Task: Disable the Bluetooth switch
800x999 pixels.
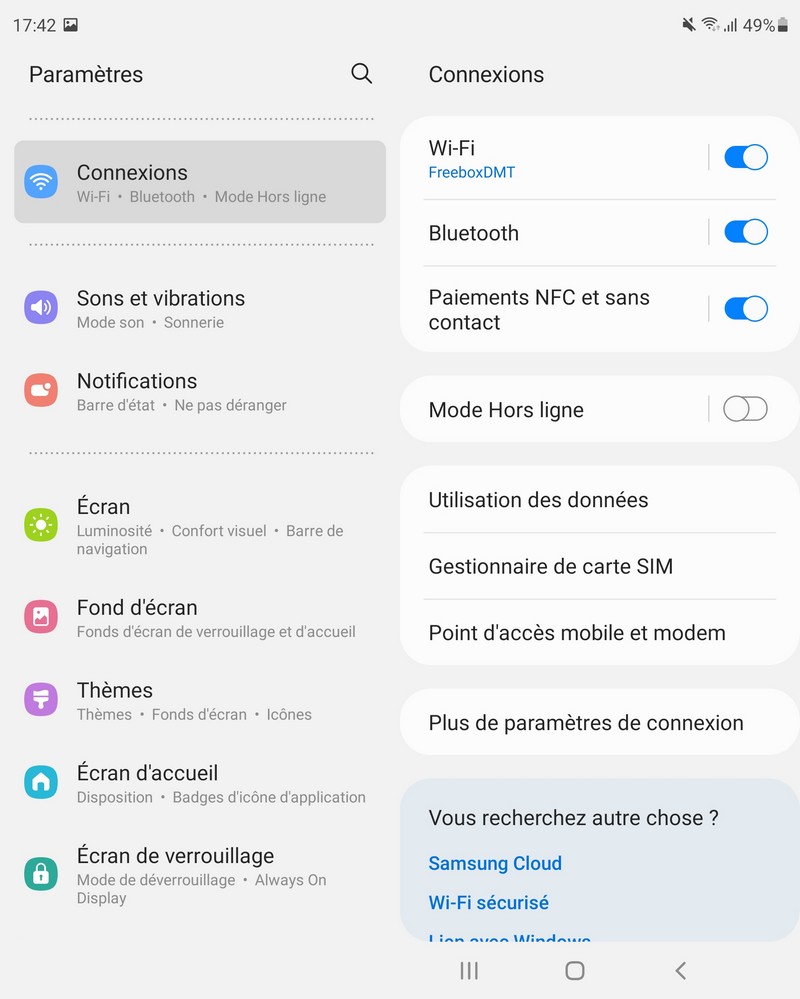Action: coord(745,232)
